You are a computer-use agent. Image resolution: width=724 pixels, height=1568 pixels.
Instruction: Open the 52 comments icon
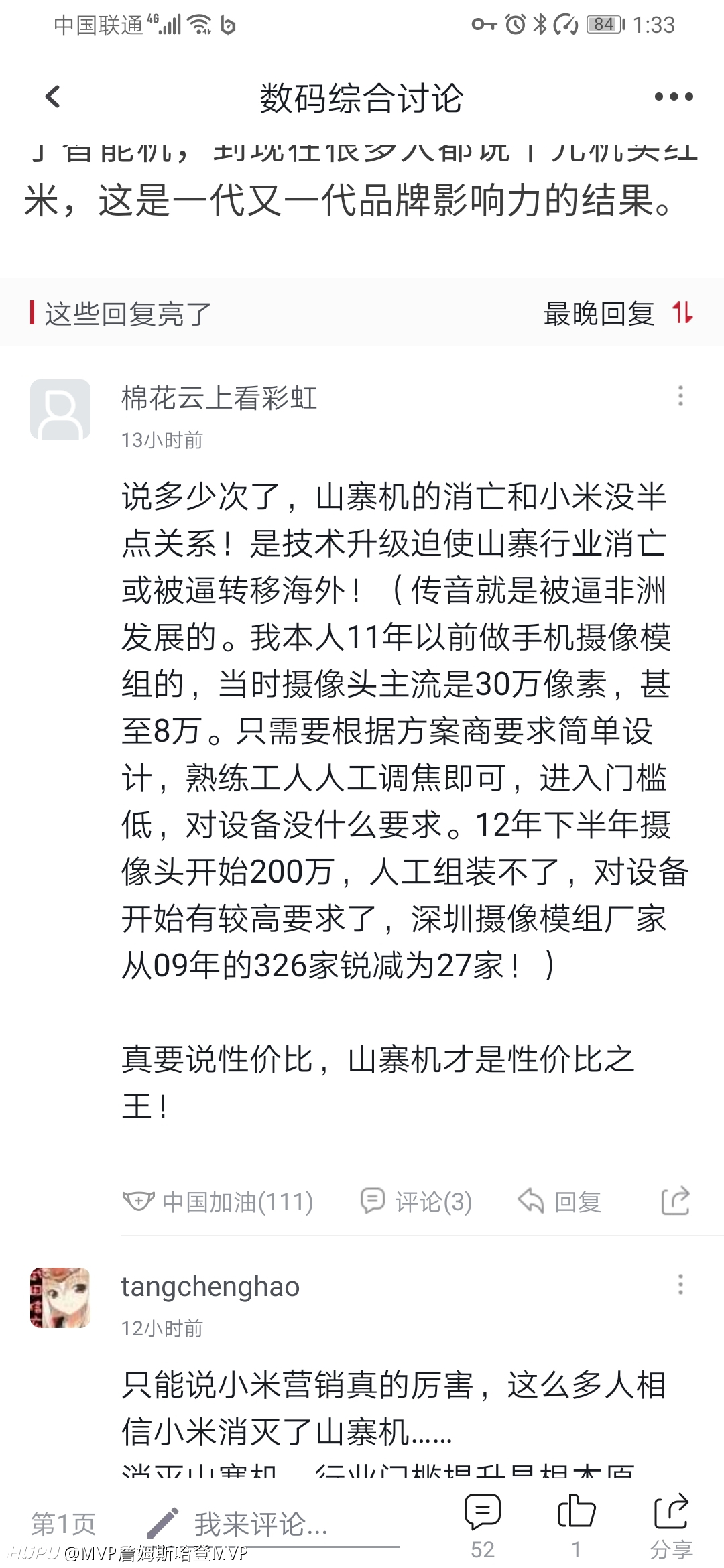[x=483, y=1525]
